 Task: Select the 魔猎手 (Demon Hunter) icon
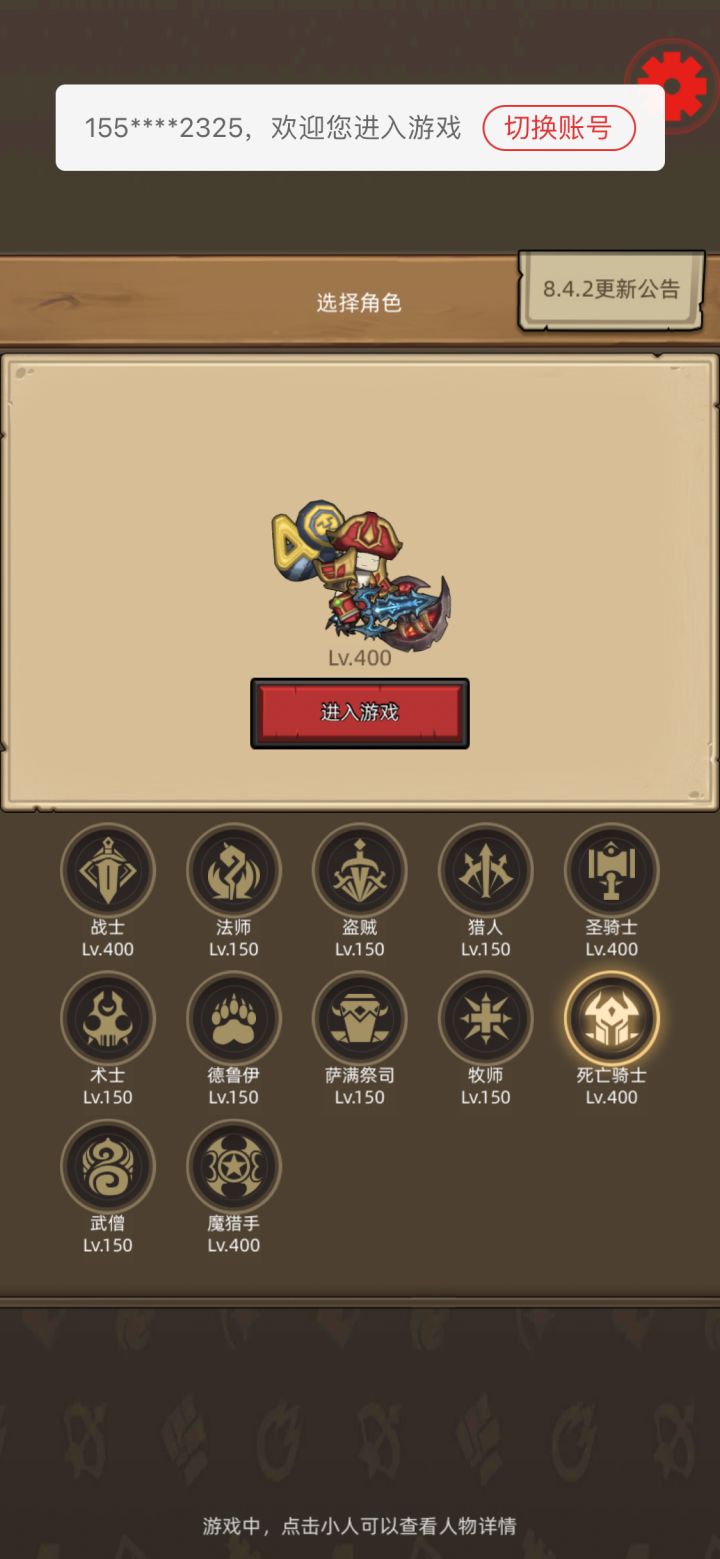[234, 1166]
